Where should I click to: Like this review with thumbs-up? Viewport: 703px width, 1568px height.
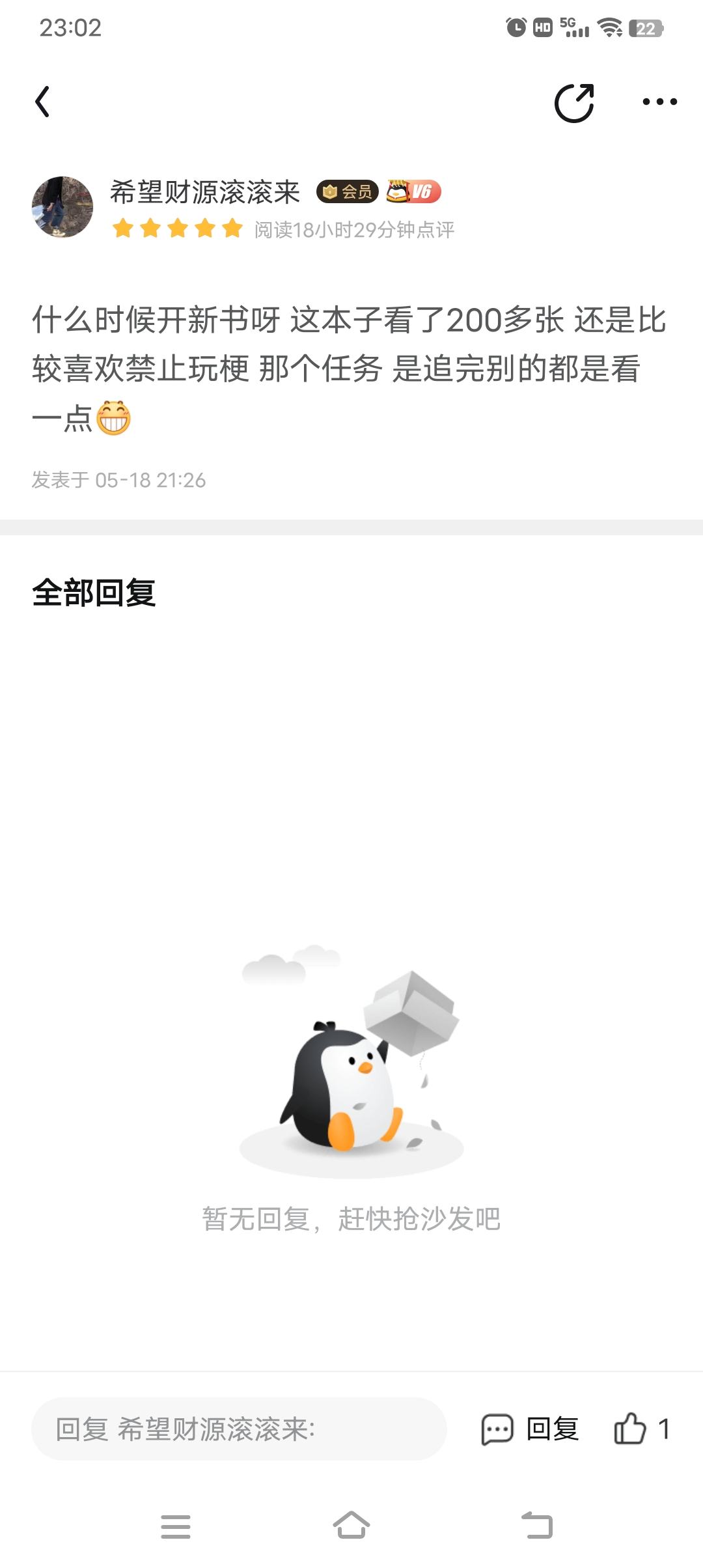click(630, 1429)
